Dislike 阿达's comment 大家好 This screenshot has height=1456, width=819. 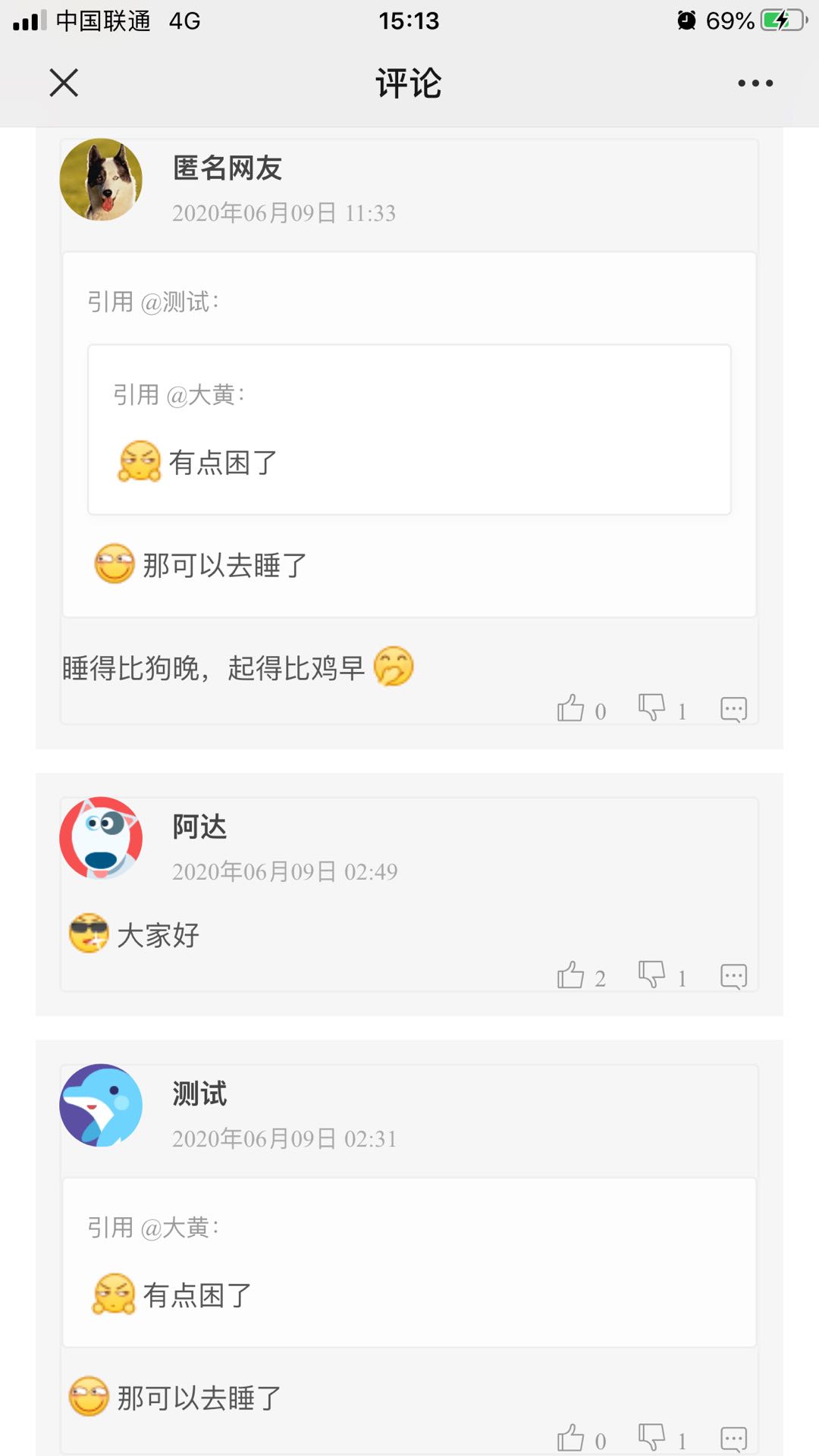[x=651, y=975]
